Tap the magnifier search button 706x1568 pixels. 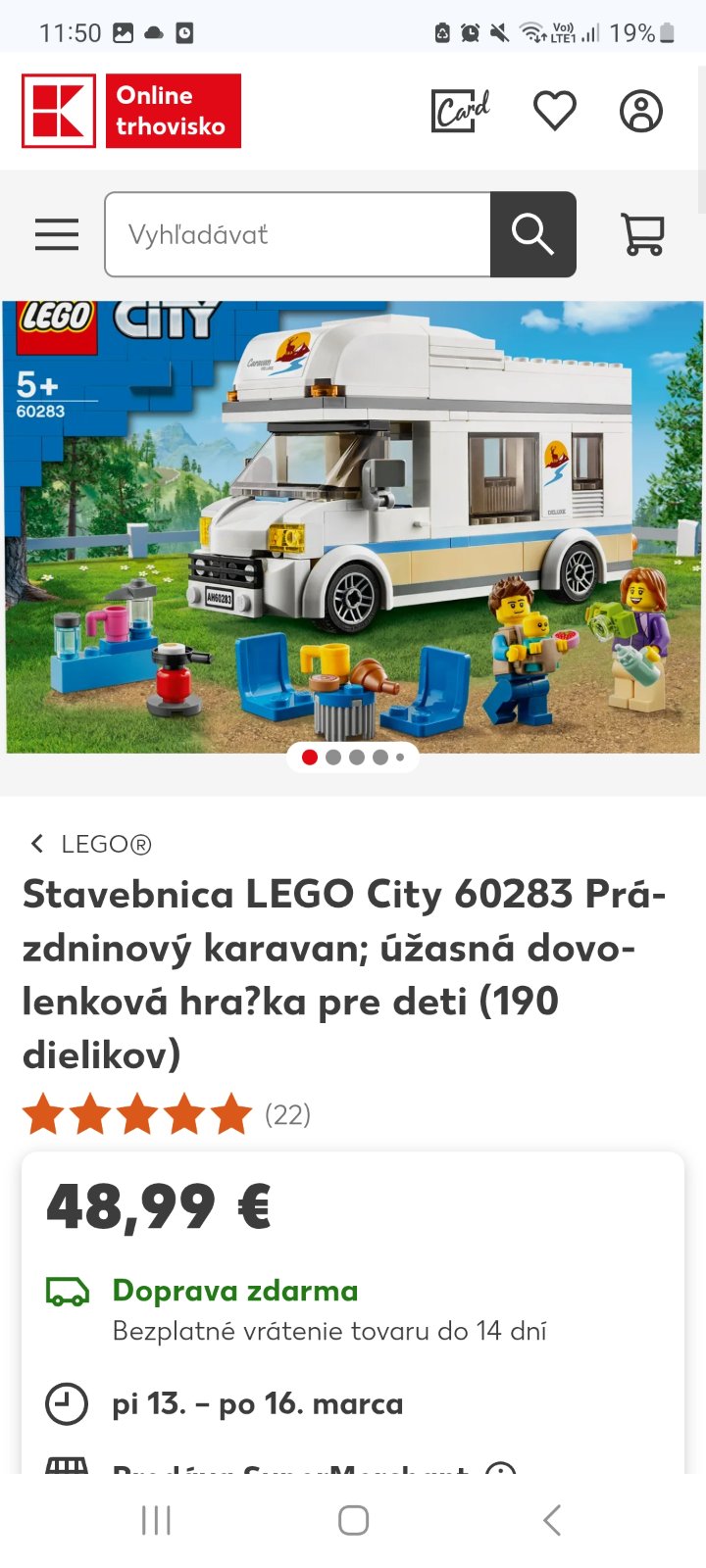coord(532,234)
